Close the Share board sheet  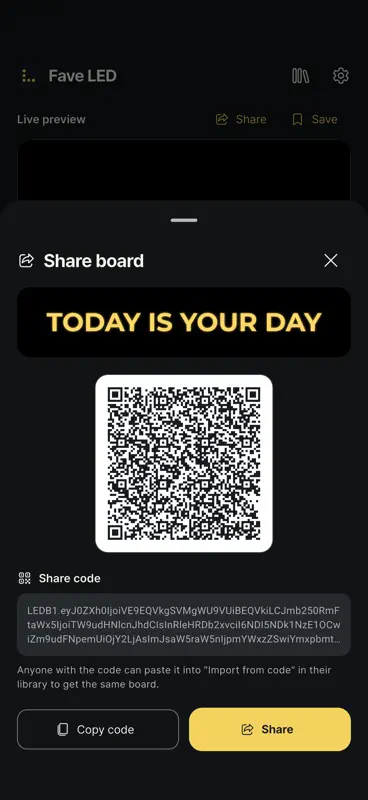pos(331,261)
